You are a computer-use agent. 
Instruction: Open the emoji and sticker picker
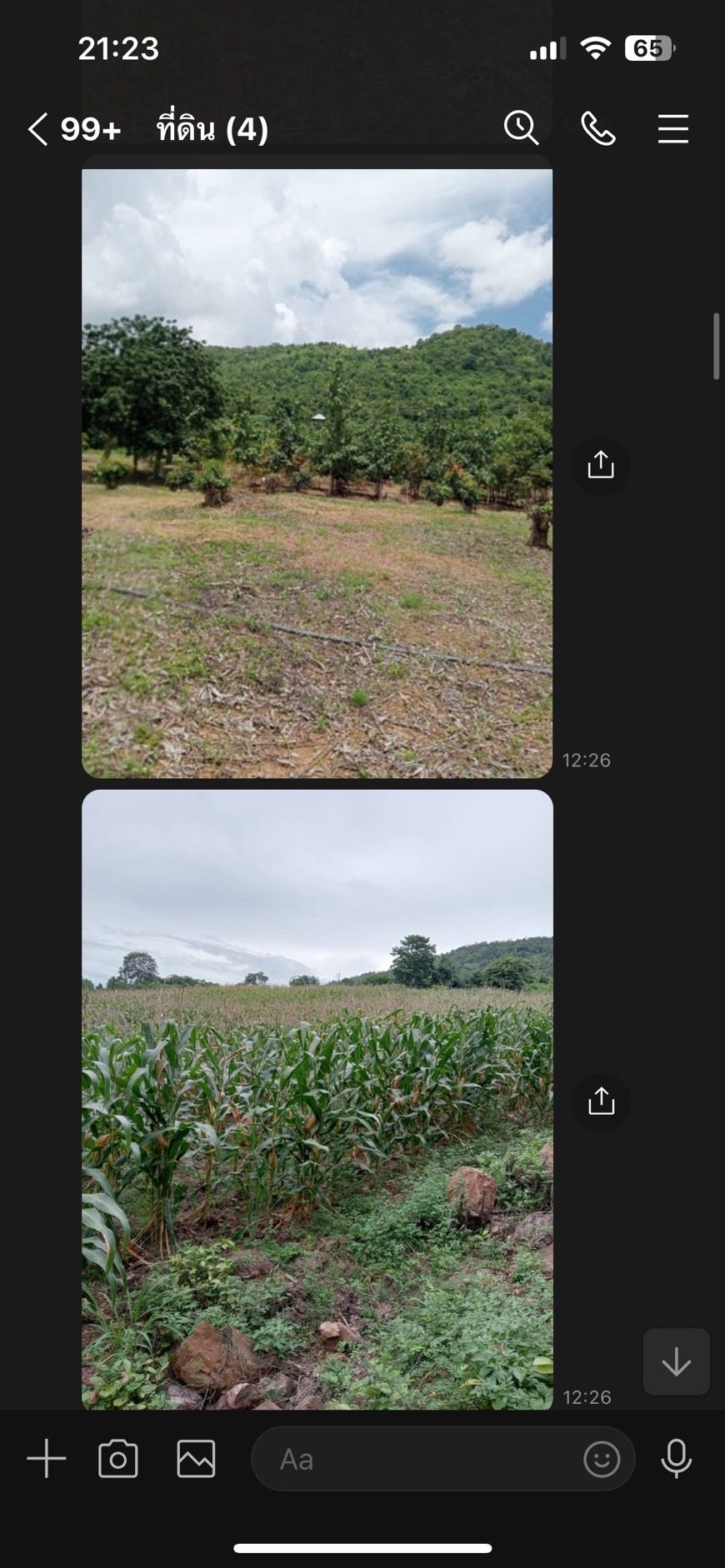[602, 1459]
